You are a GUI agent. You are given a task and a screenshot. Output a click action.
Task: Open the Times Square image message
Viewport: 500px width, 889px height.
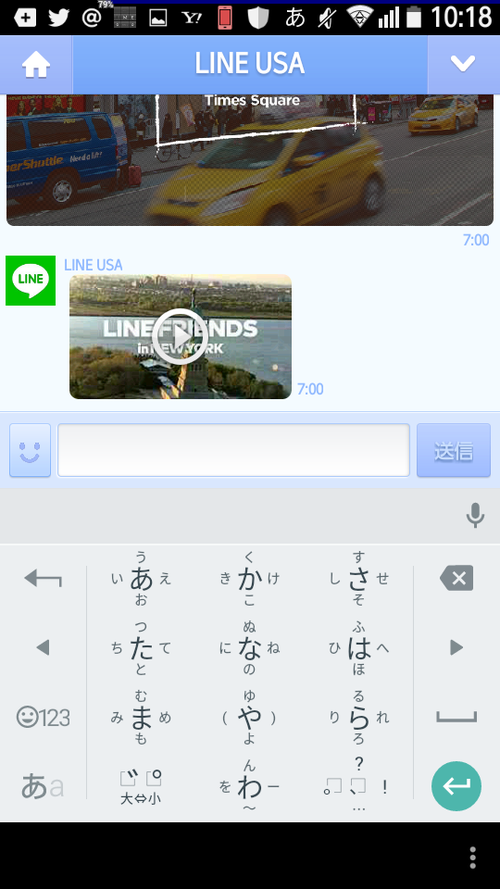[x=250, y=160]
